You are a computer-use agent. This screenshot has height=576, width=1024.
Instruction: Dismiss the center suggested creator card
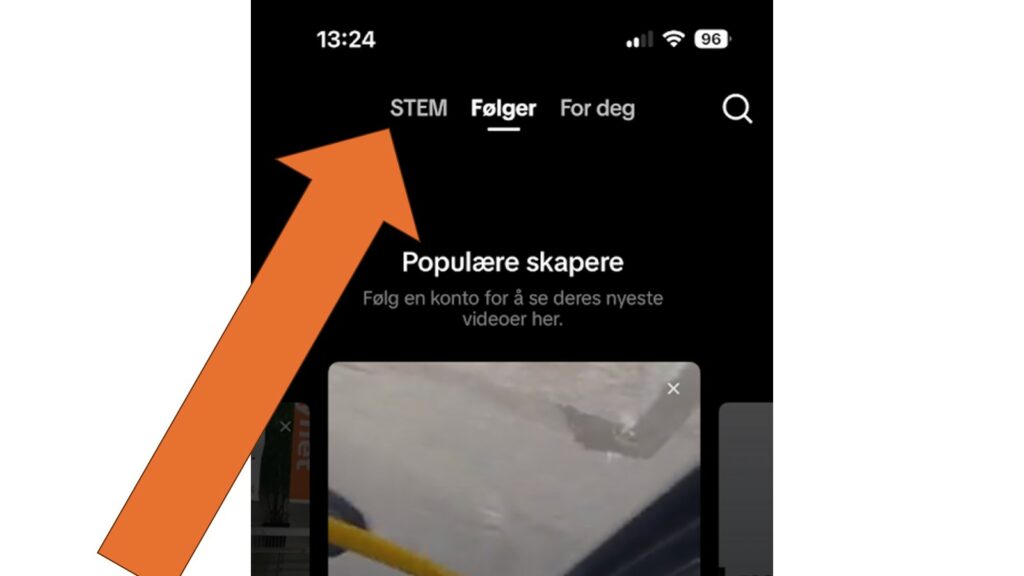[x=673, y=389]
